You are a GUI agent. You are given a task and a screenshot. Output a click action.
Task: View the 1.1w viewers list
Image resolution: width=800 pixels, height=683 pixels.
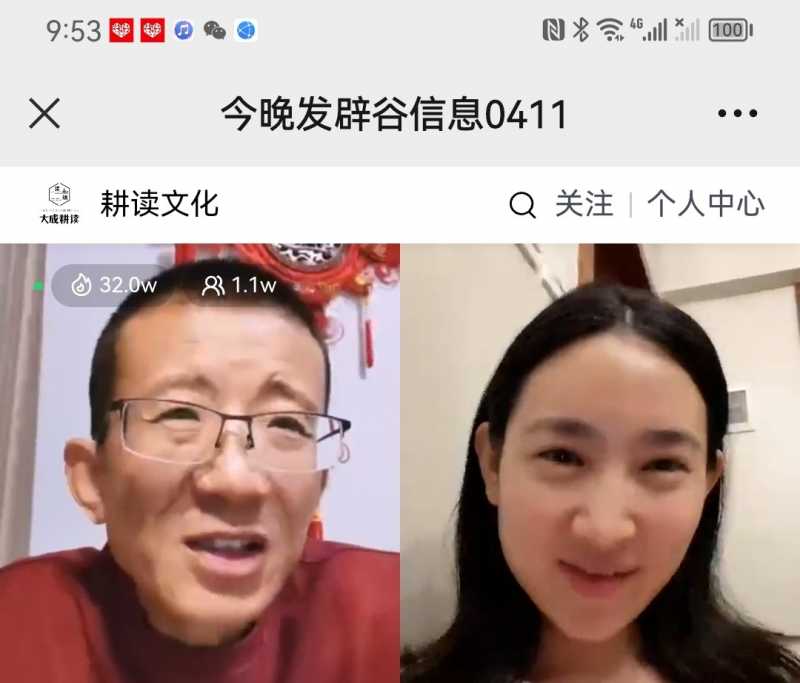[239, 286]
